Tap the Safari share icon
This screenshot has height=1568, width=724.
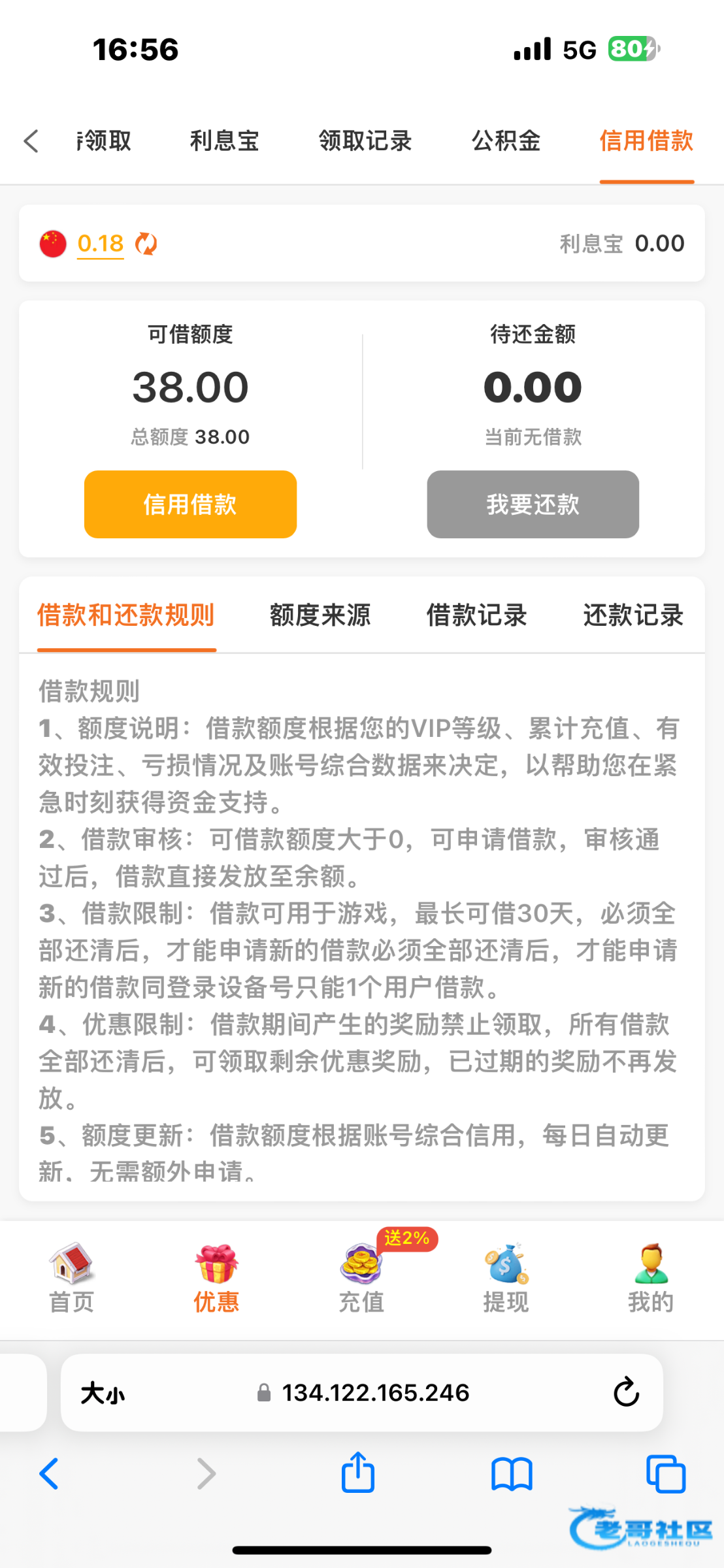coord(358,1473)
